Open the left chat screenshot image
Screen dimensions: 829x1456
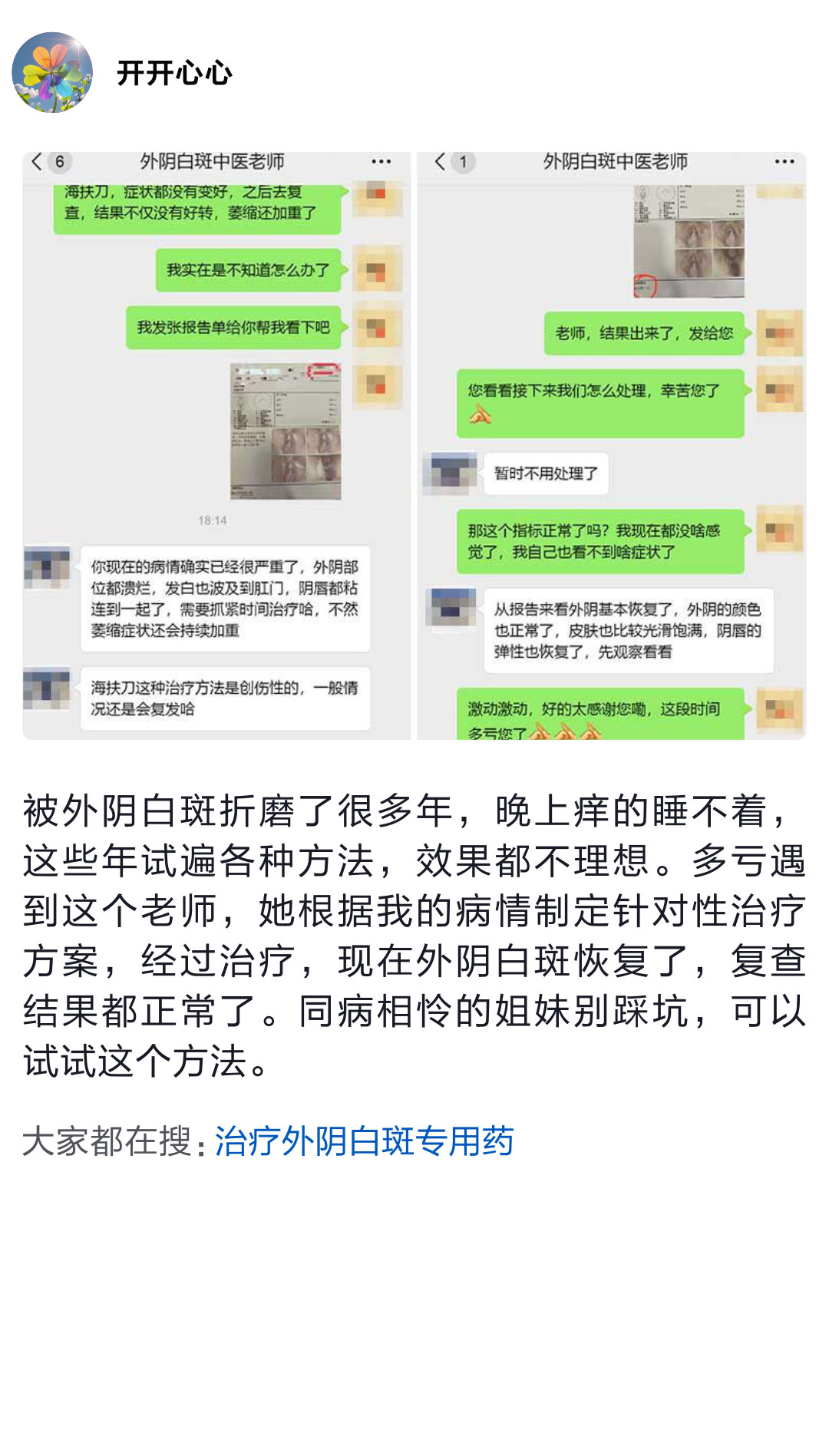tap(216, 445)
